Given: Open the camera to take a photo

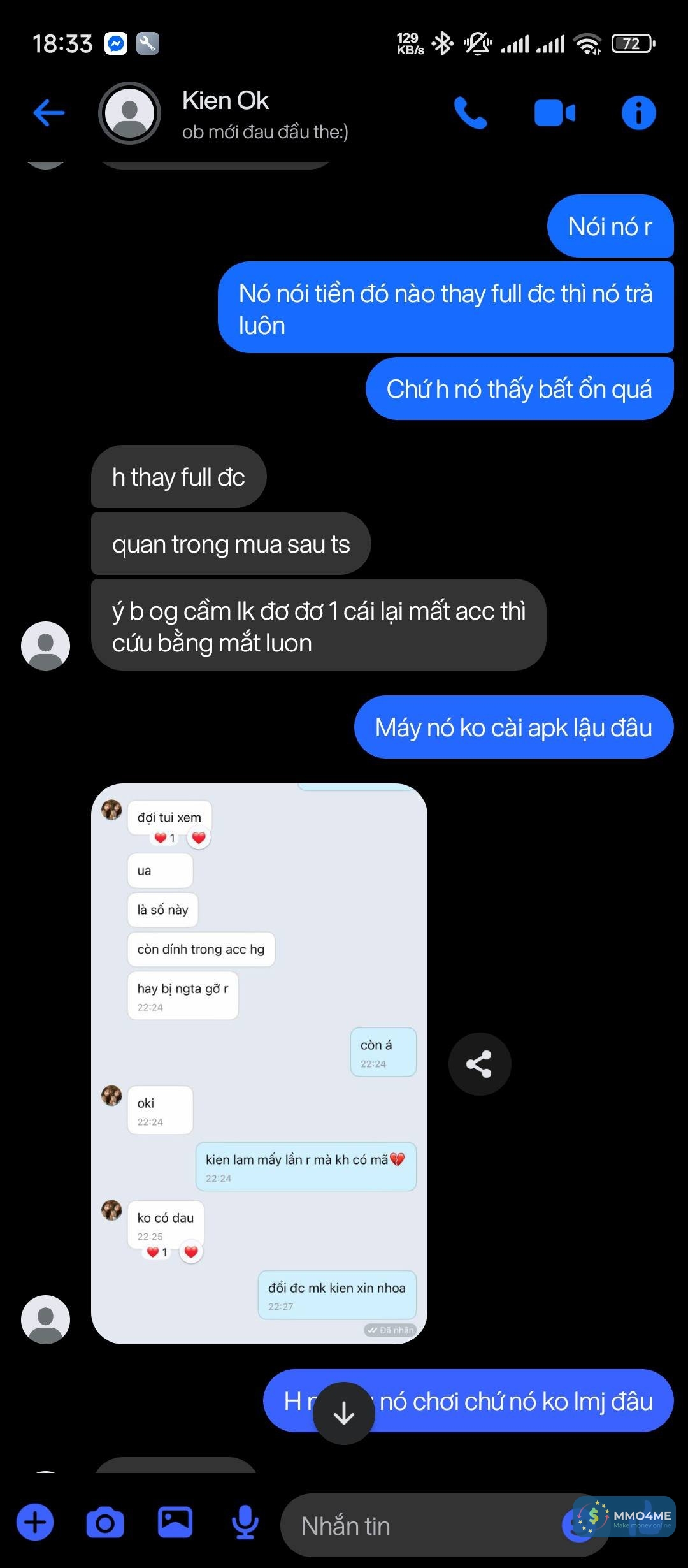Looking at the screenshot, I should 105,1523.
